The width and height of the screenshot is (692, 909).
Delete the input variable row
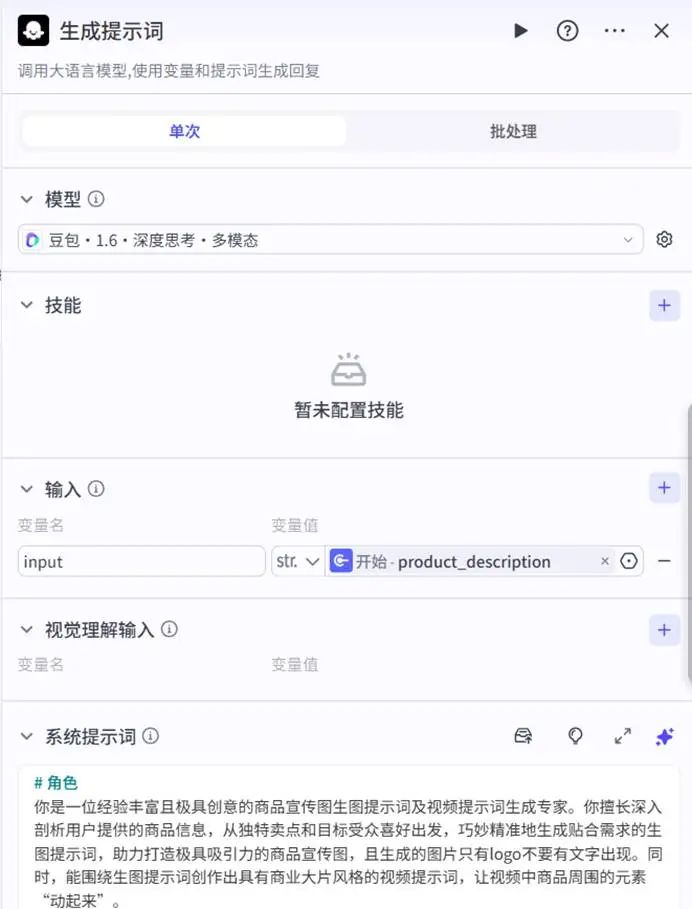click(664, 561)
